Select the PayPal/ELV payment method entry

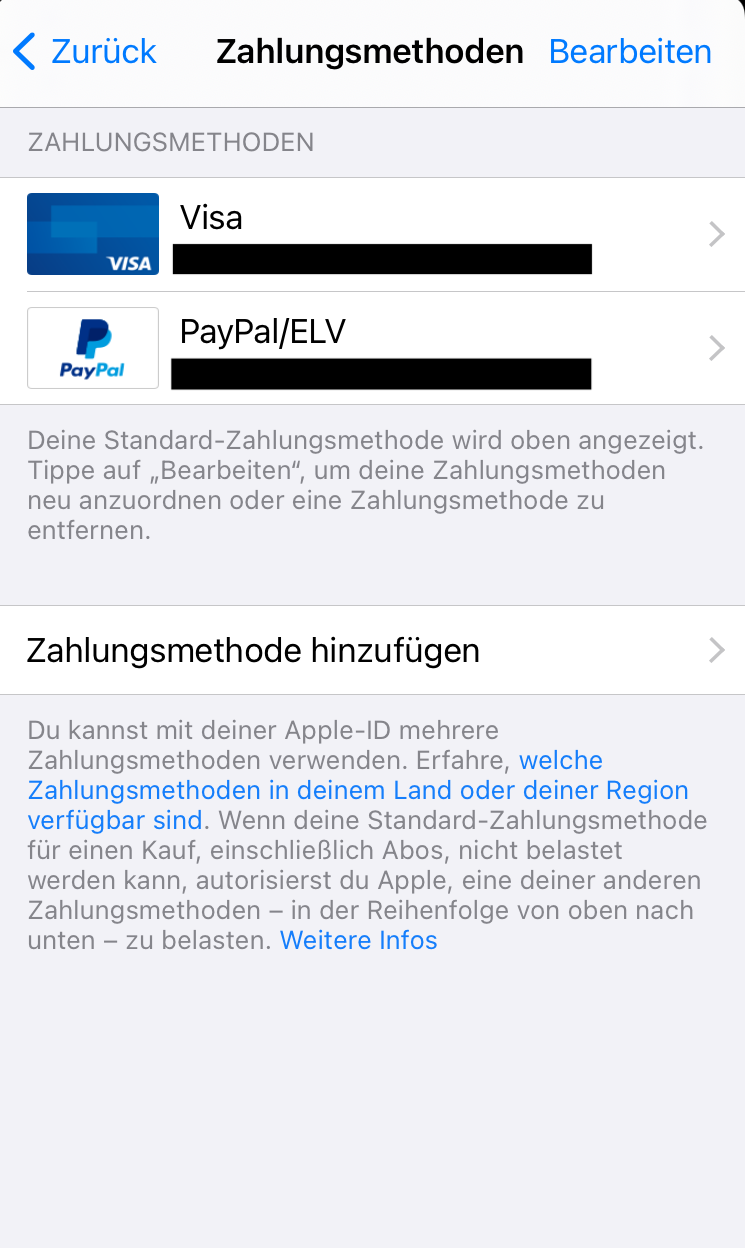pyautogui.click(x=372, y=347)
